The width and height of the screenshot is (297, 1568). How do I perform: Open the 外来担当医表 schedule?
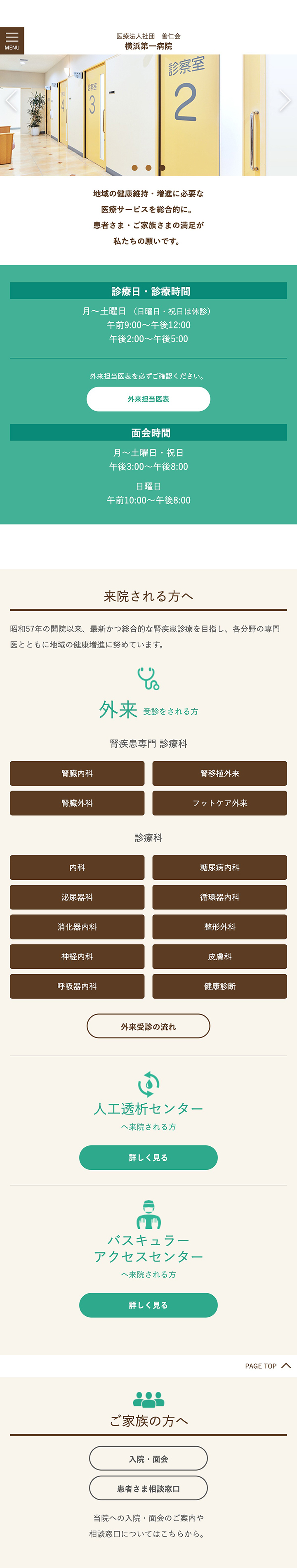coord(148,399)
